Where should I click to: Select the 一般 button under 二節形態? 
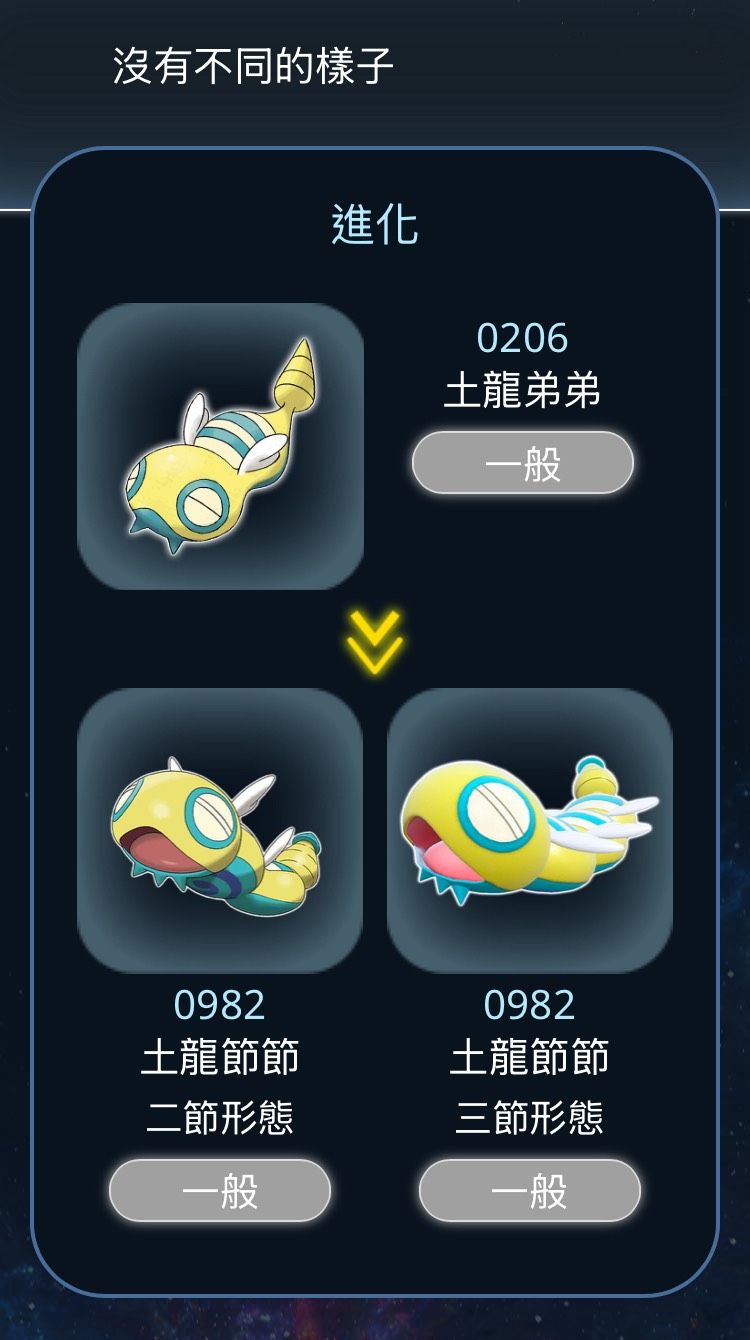pos(220,1191)
